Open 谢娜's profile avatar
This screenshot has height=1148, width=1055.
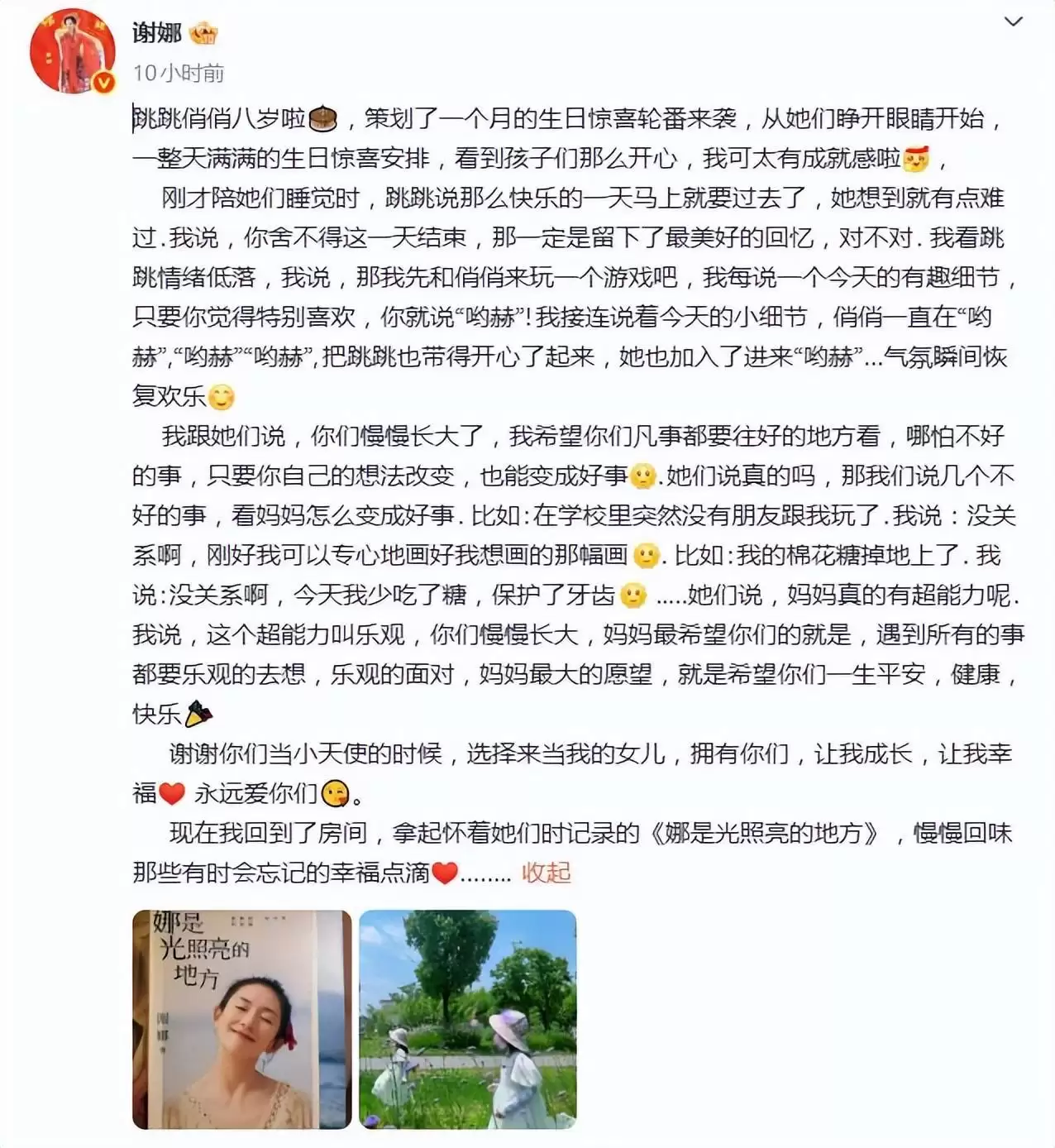click(73, 51)
